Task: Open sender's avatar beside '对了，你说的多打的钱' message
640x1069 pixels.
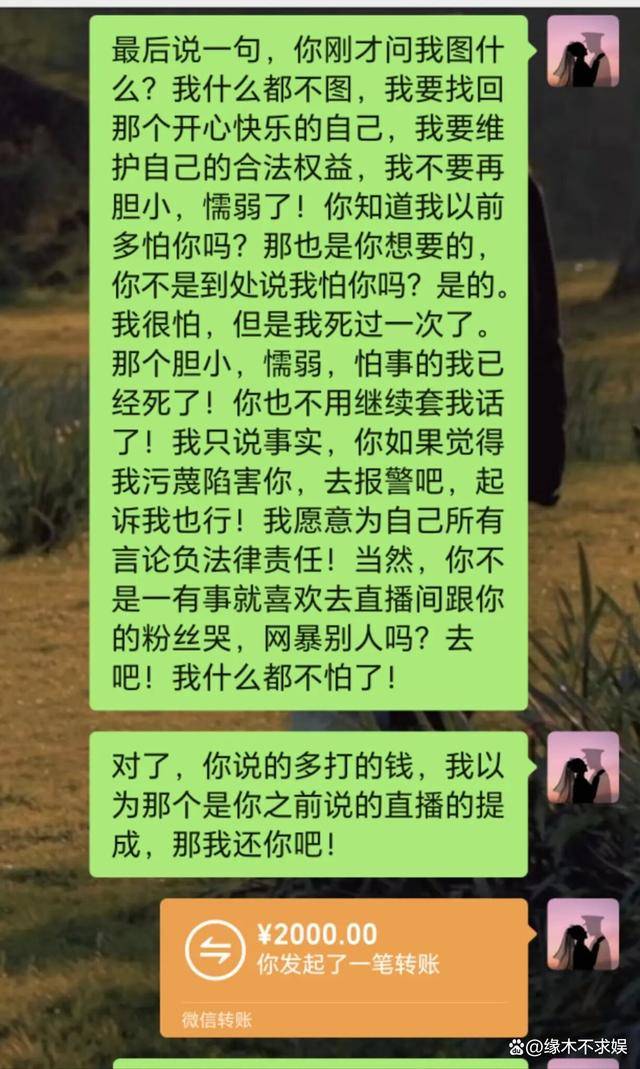Action: tap(583, 768)
